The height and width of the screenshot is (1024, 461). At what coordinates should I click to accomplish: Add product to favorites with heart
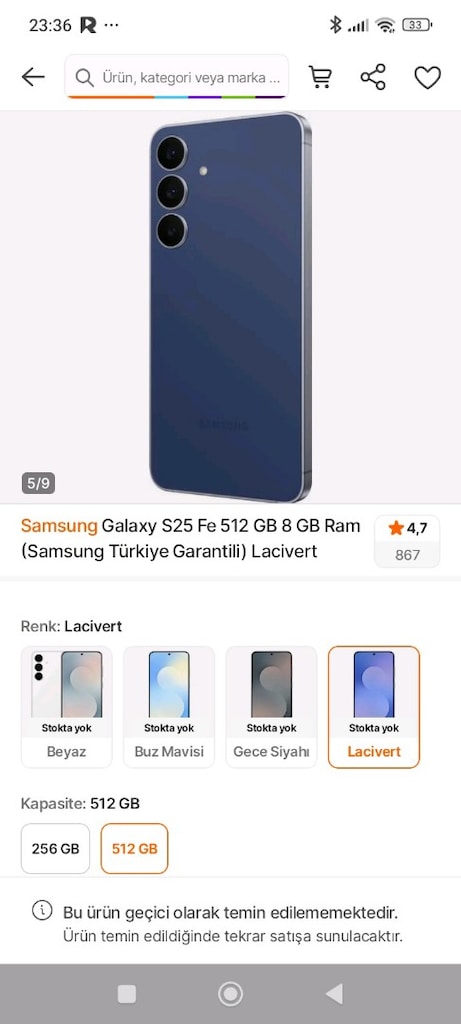428,78
